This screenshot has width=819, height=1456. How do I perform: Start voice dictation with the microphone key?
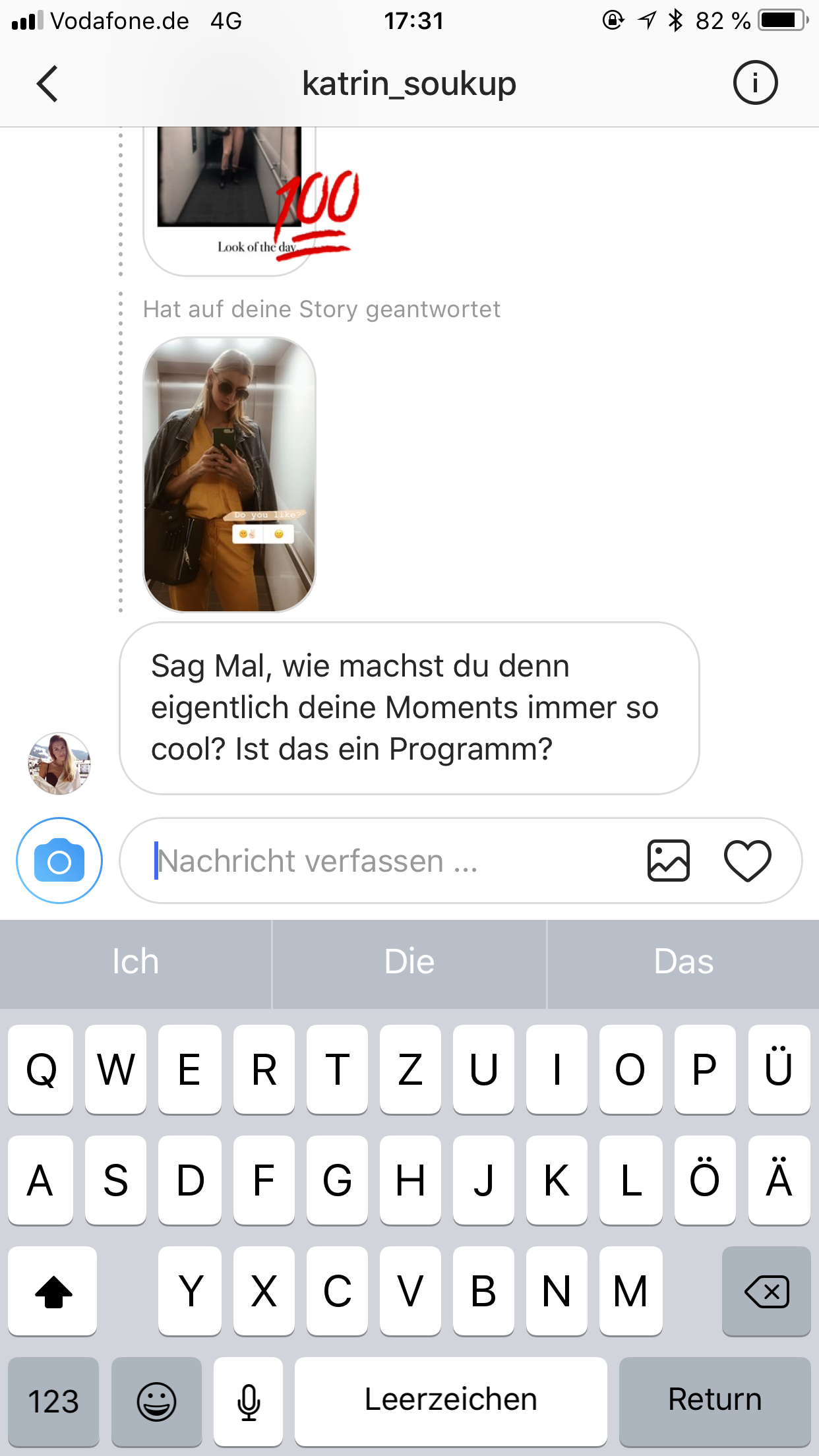coord(249,1400)
